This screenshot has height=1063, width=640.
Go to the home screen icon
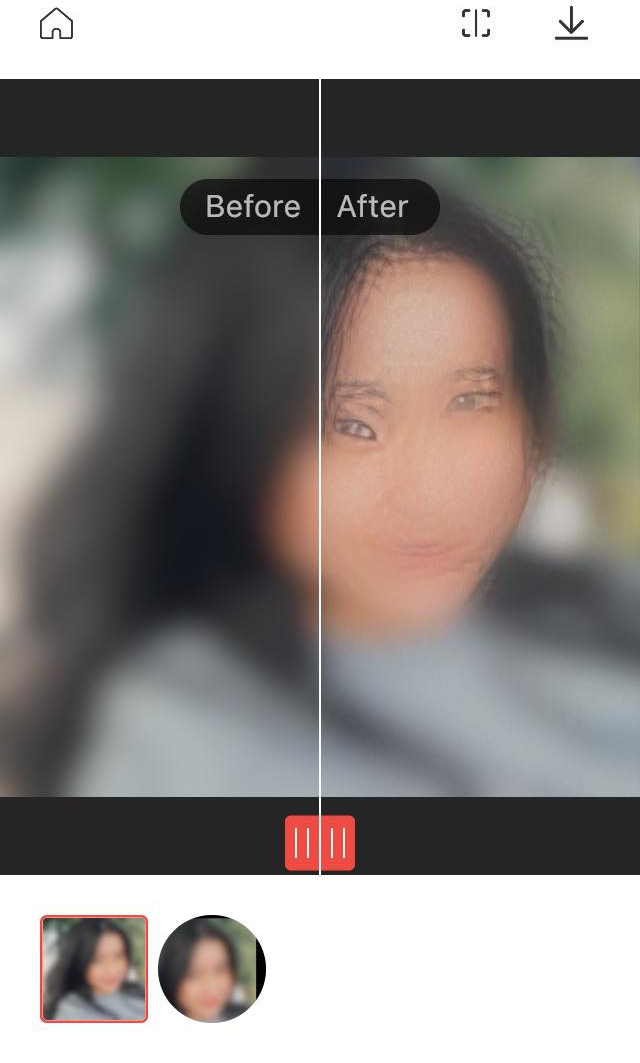[x=56, y=24]
